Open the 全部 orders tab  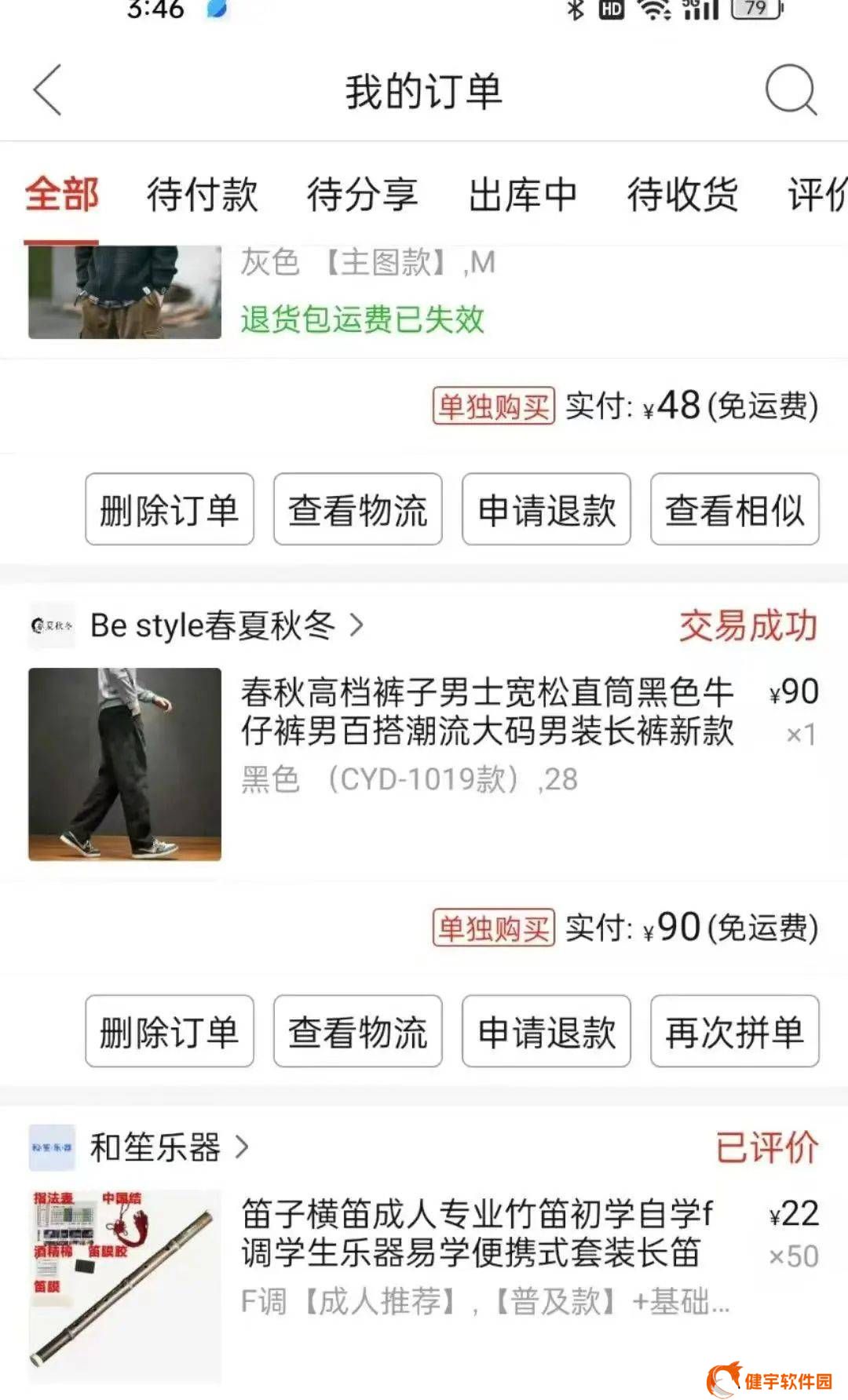[x=62, y=195]
